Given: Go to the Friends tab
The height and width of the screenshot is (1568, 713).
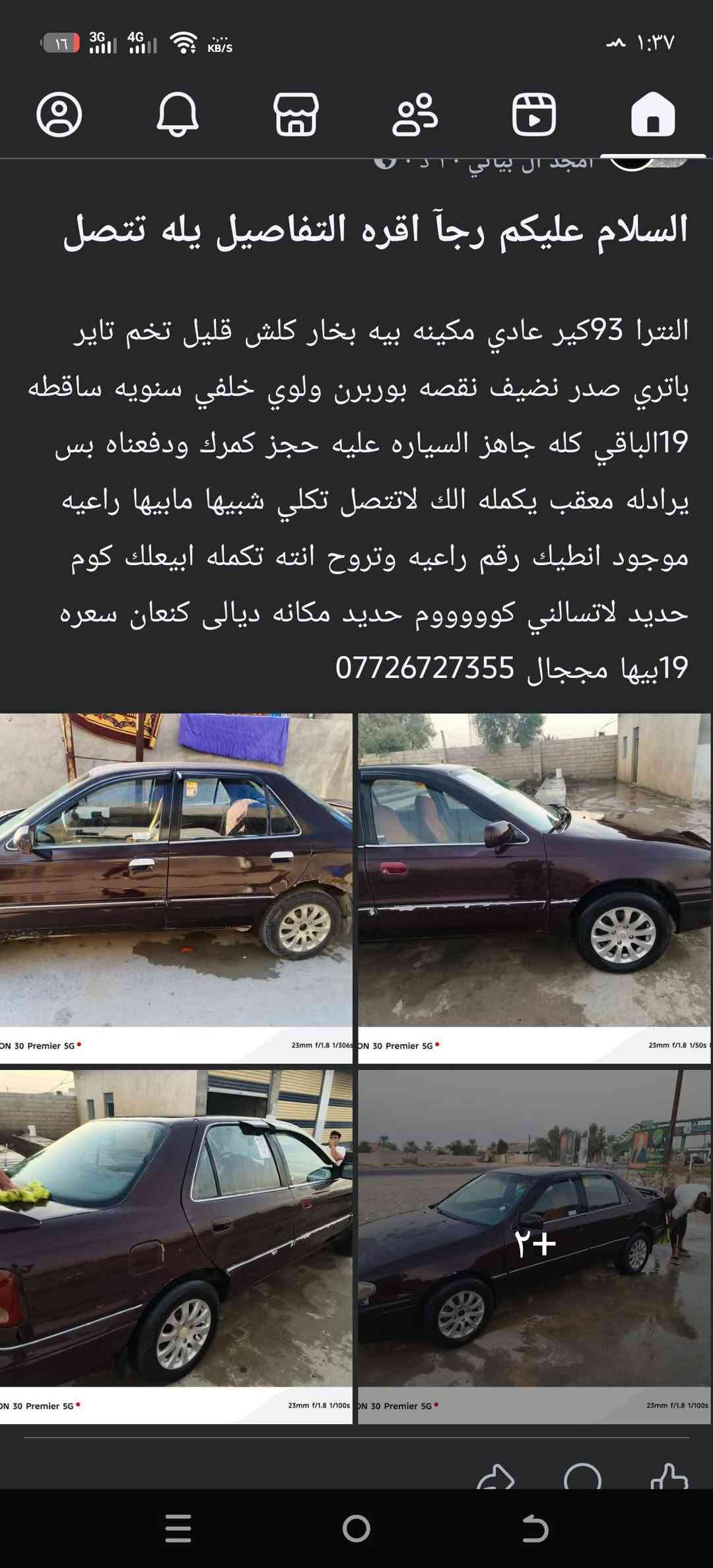Looking at the screenshot, I should click(x=415, y=115).
